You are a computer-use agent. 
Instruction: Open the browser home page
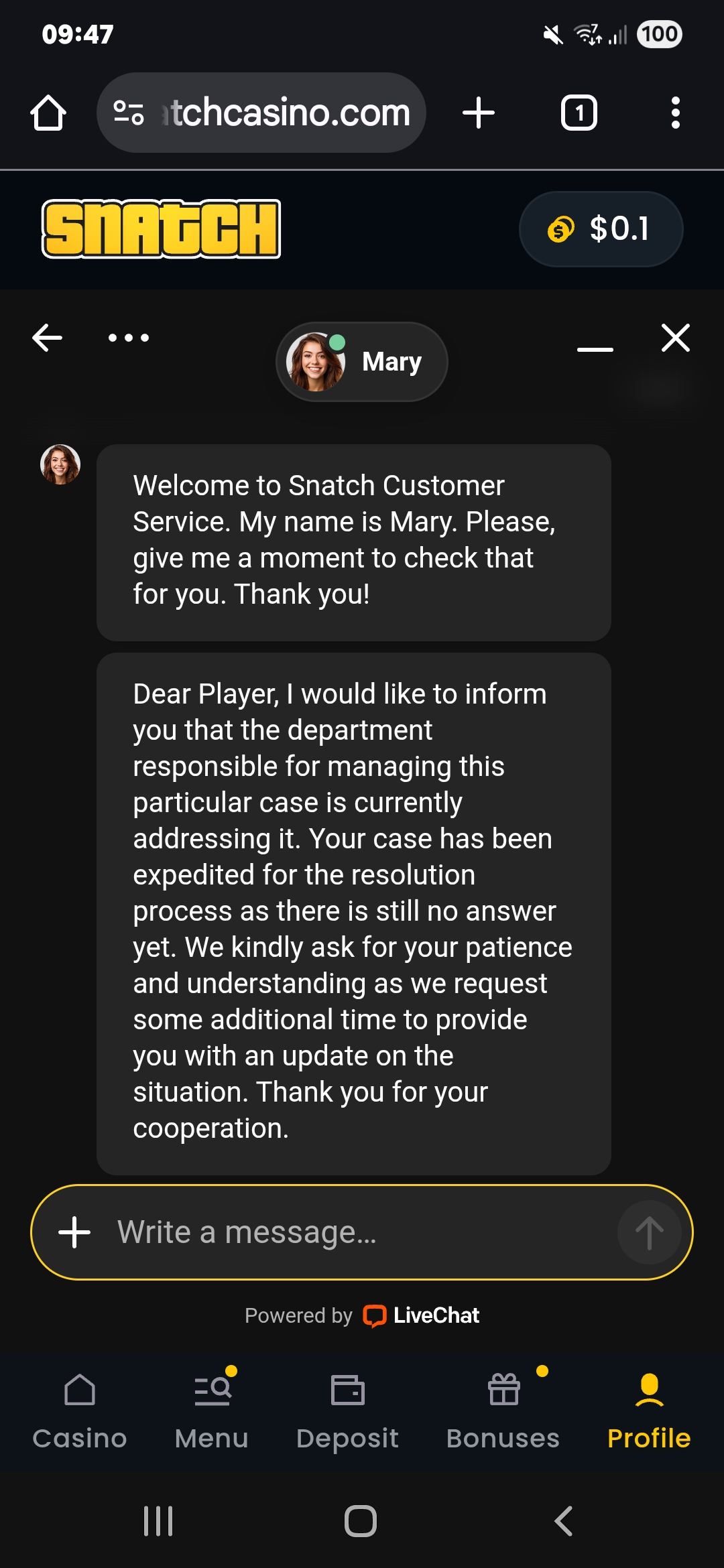(x=48, y=113)
